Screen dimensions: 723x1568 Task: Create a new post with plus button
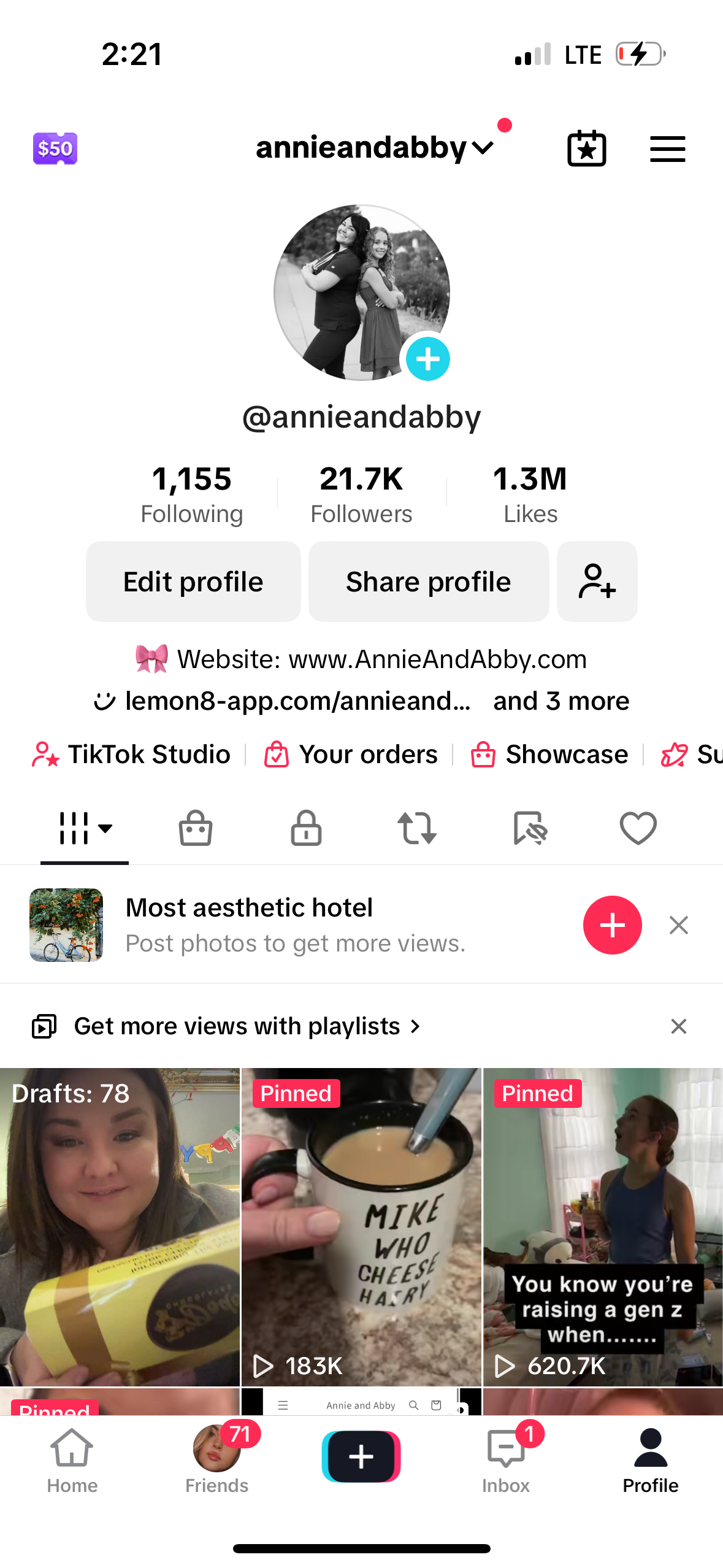361,1456
